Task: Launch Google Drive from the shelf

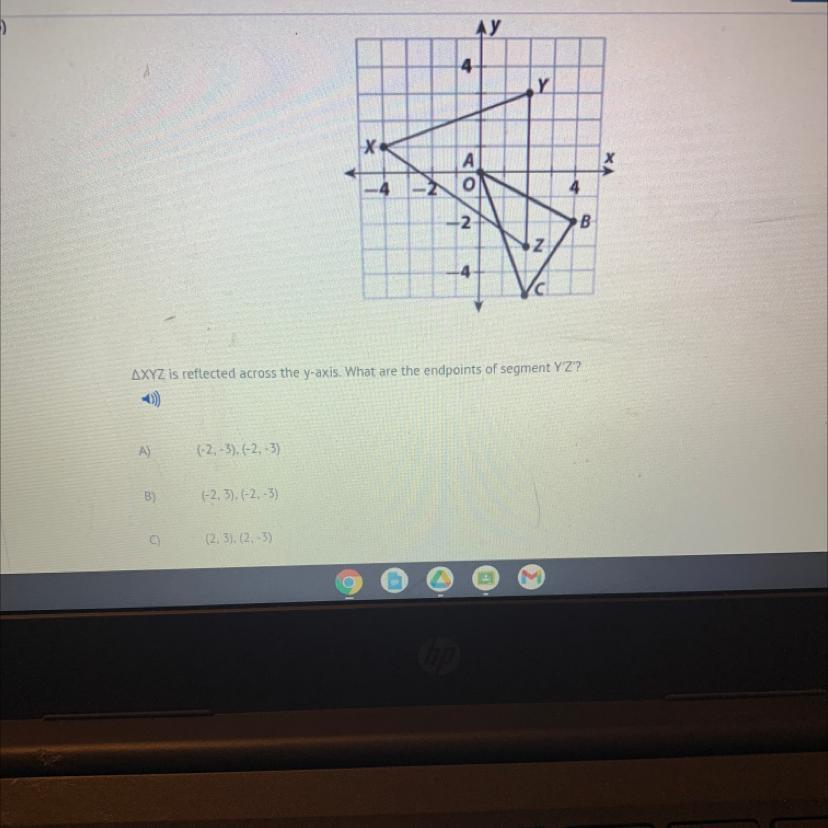Action: (x=440, y=581)
